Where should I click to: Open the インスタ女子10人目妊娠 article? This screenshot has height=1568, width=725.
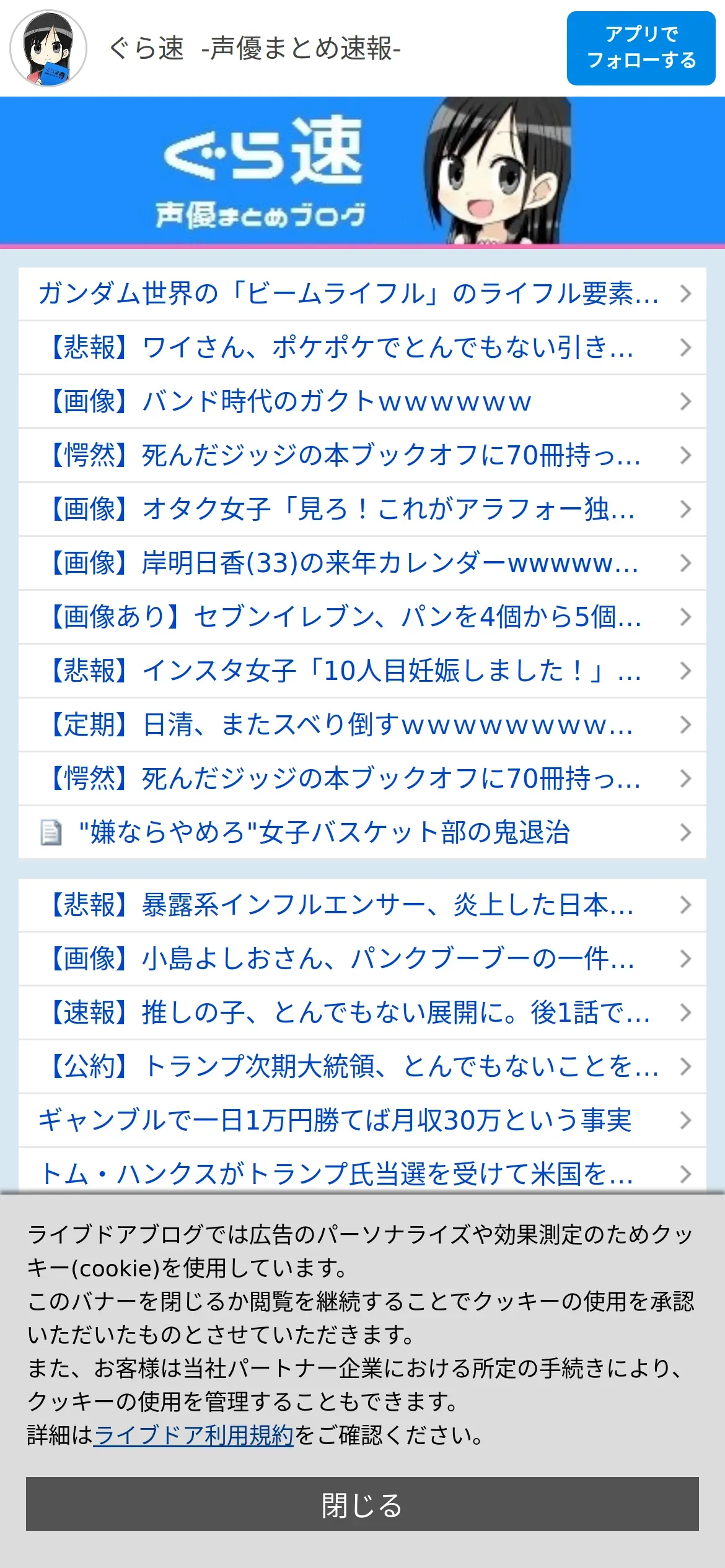[x=362, y=671]
